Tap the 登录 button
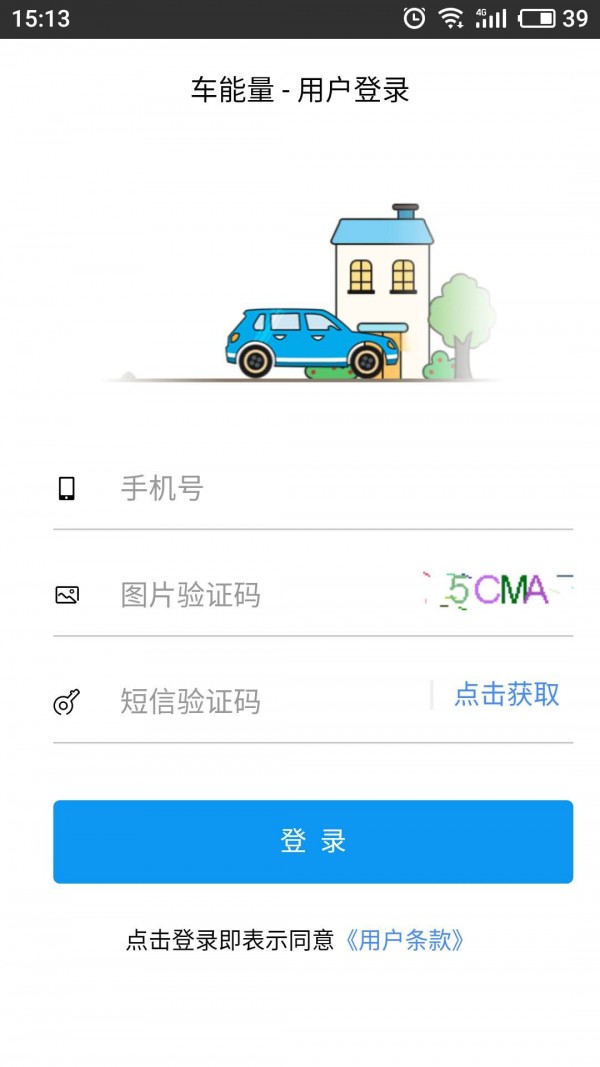The height and width of the screenshot is (1067, 600). tap(313, 841)
